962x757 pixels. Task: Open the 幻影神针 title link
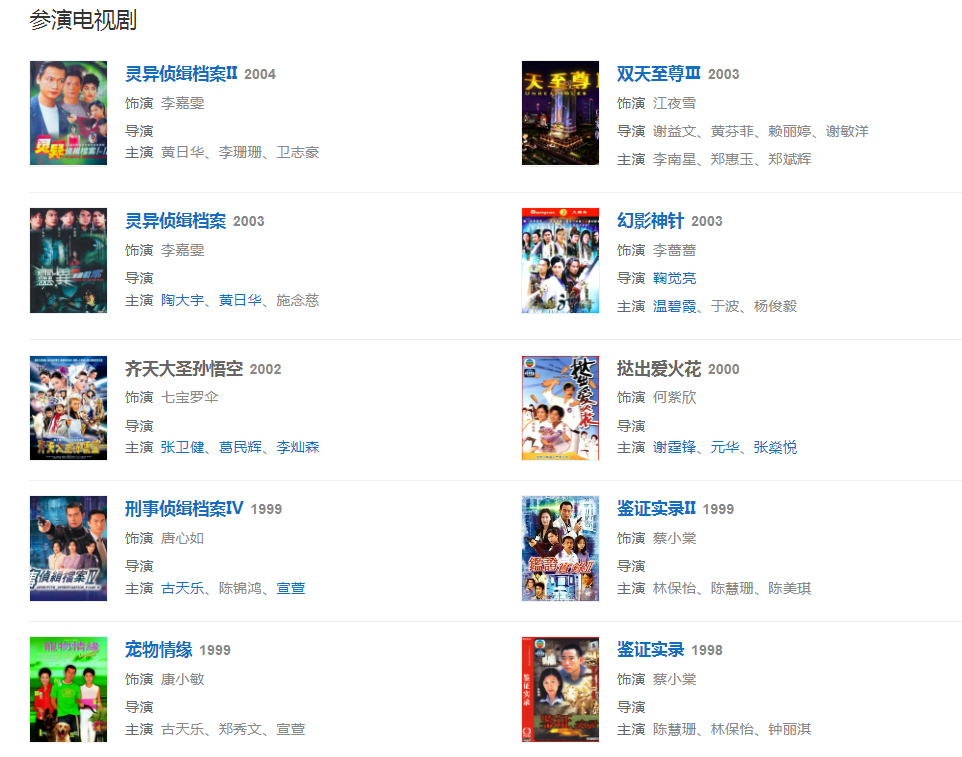(650, 221)
